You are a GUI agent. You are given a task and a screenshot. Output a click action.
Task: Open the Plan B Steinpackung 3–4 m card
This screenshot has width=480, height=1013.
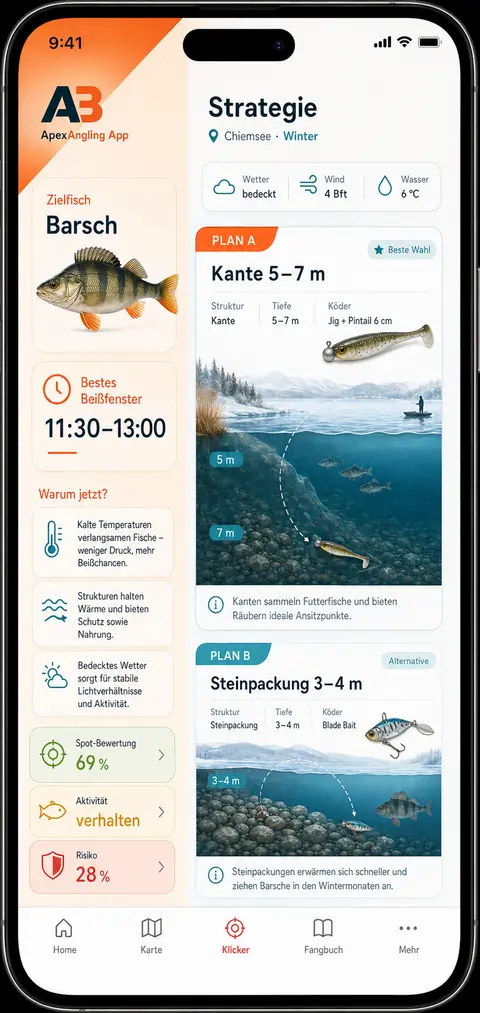pyautogui.click(x=318, y=769)
